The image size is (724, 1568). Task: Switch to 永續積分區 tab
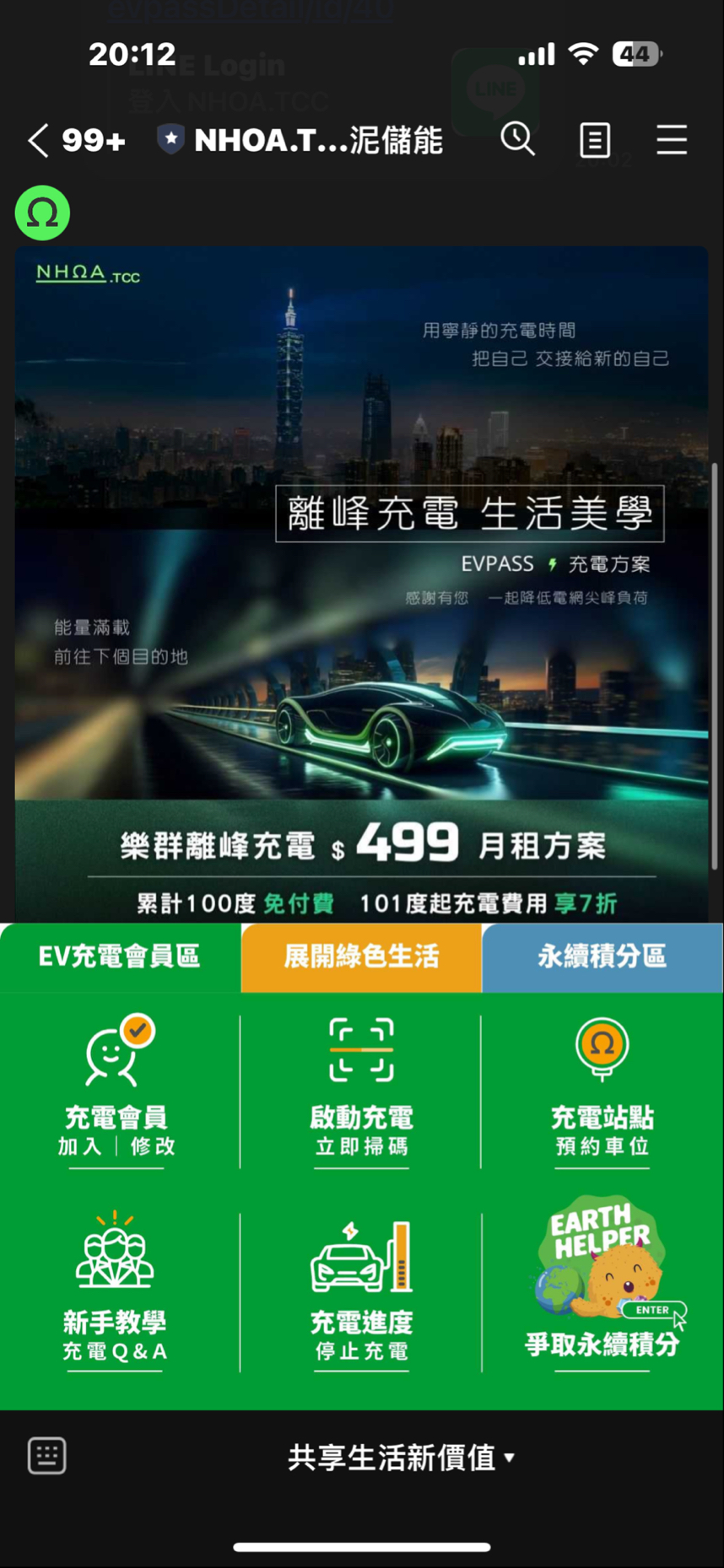tap(602, 956)
